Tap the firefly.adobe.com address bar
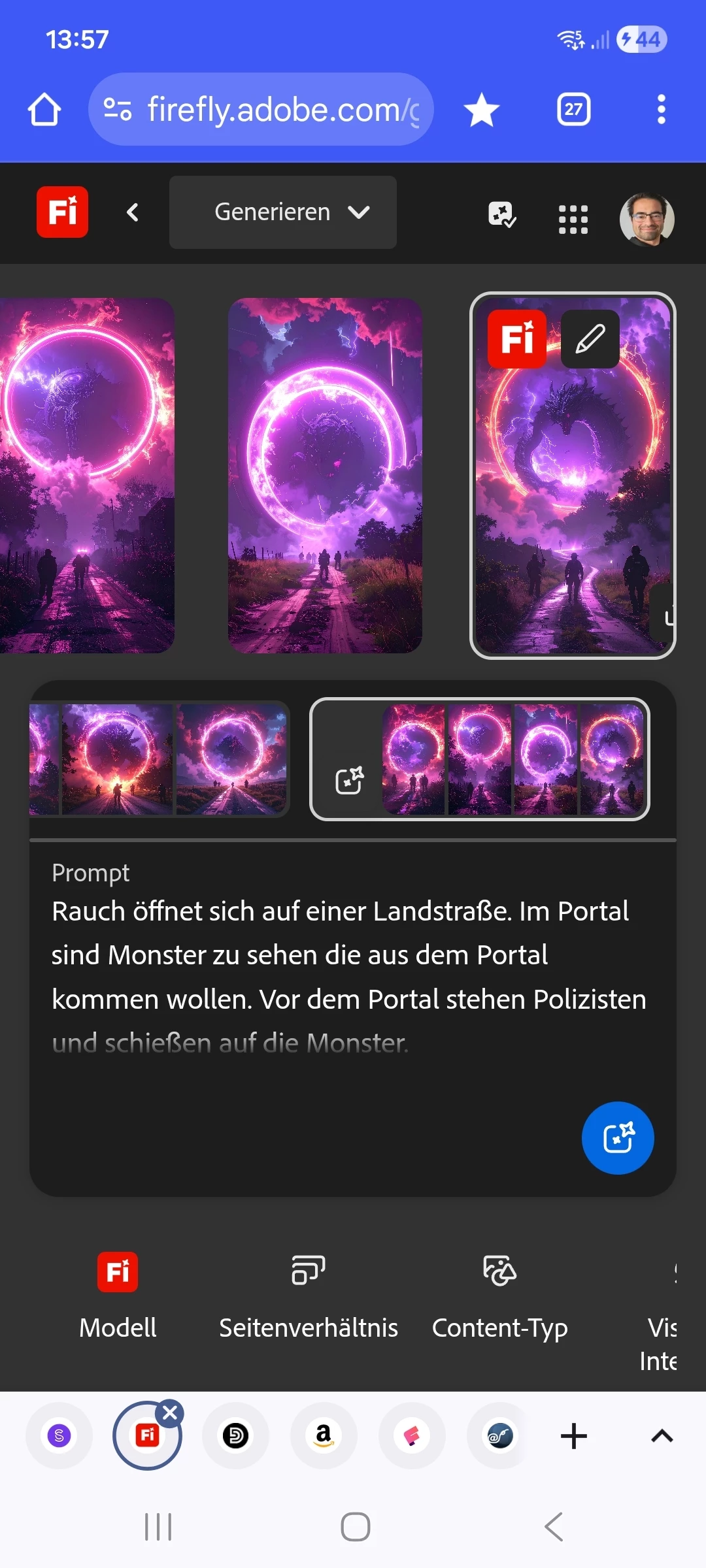This screenshot has height=1568, width=706. coord(261,110)
